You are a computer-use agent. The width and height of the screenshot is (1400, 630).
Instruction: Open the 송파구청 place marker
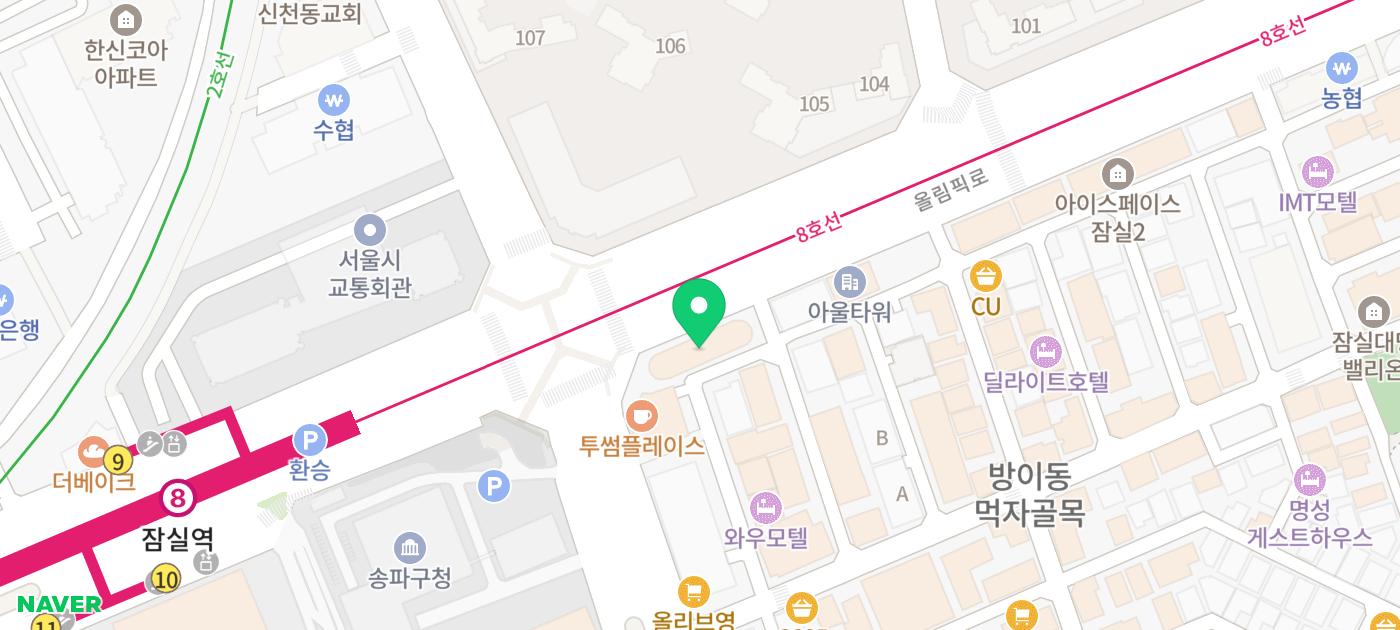click(x=410, y=548)
